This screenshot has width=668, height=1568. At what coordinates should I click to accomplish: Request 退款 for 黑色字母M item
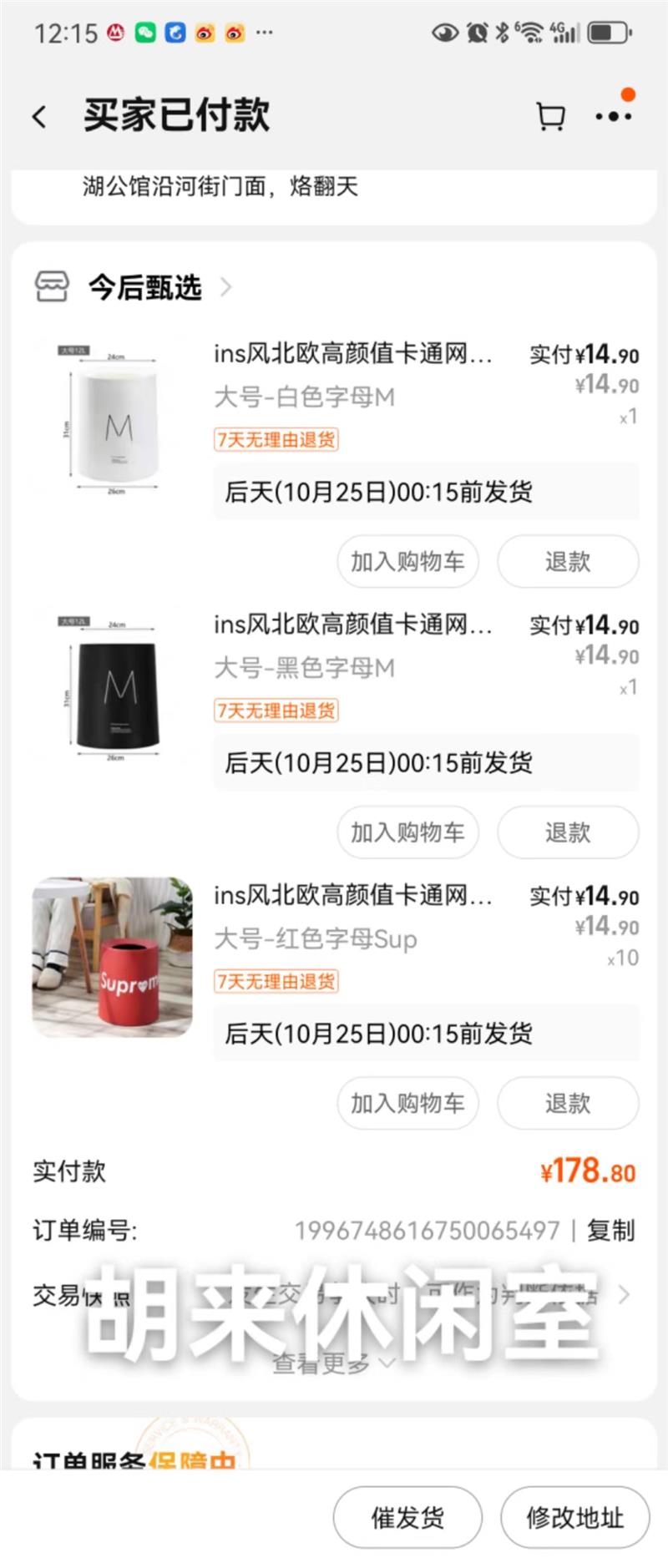tap(568, 832)
